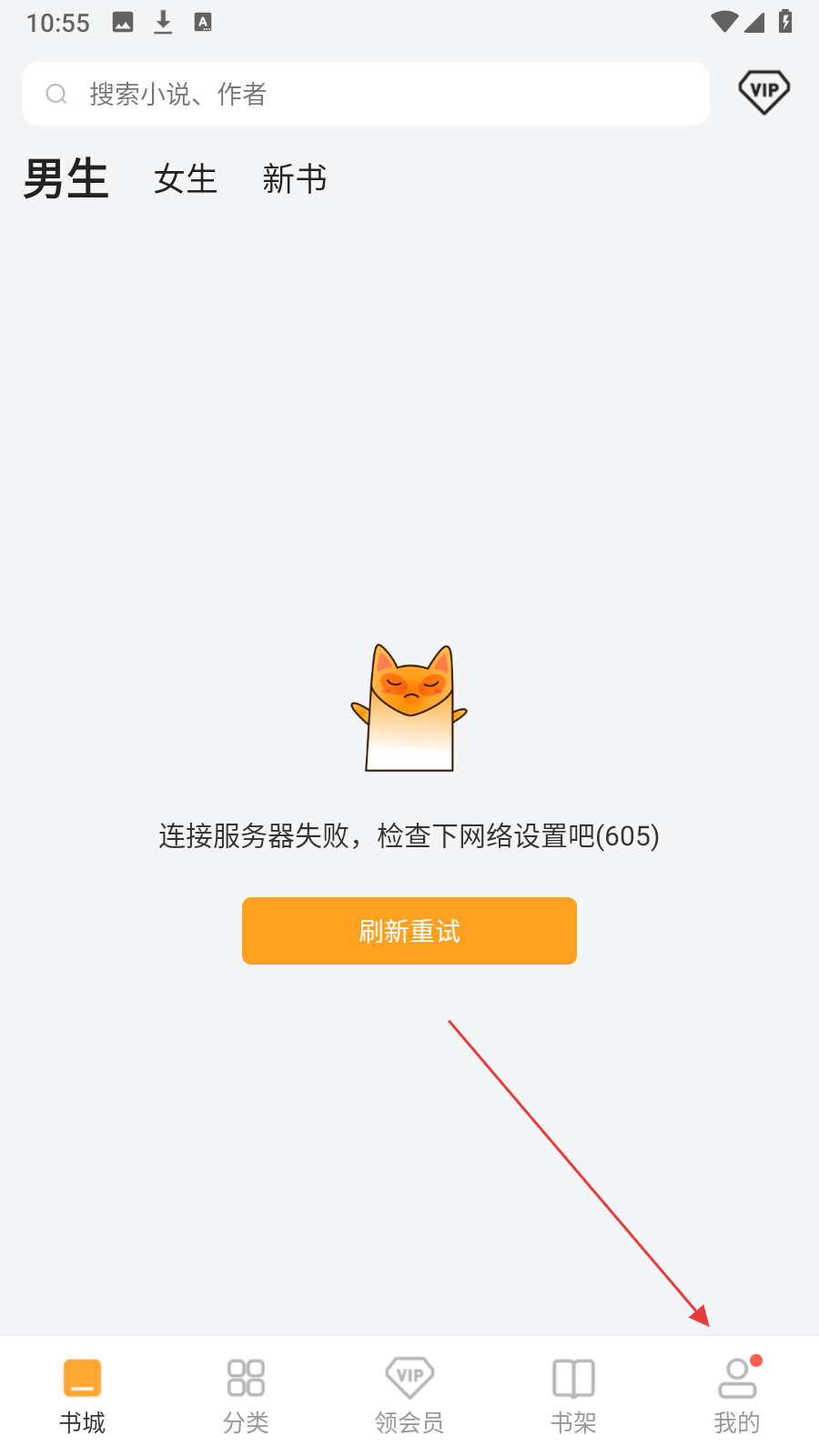Open the 领会员 tab
The image size is (819, 1456).
tap(409, 1396)
